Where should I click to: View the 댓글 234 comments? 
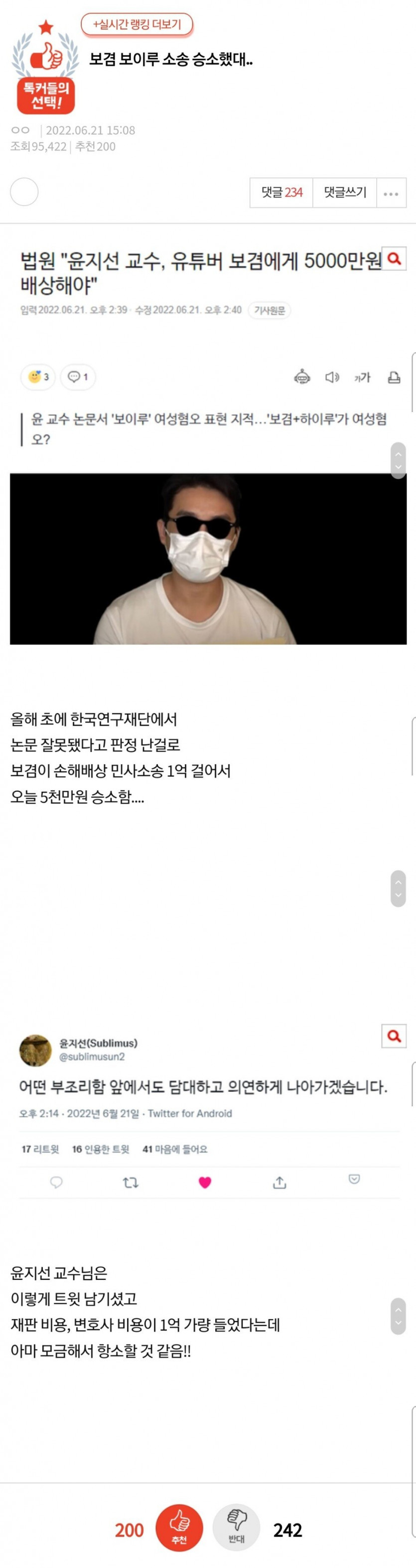pyautogui.click(x=281, y=193)
